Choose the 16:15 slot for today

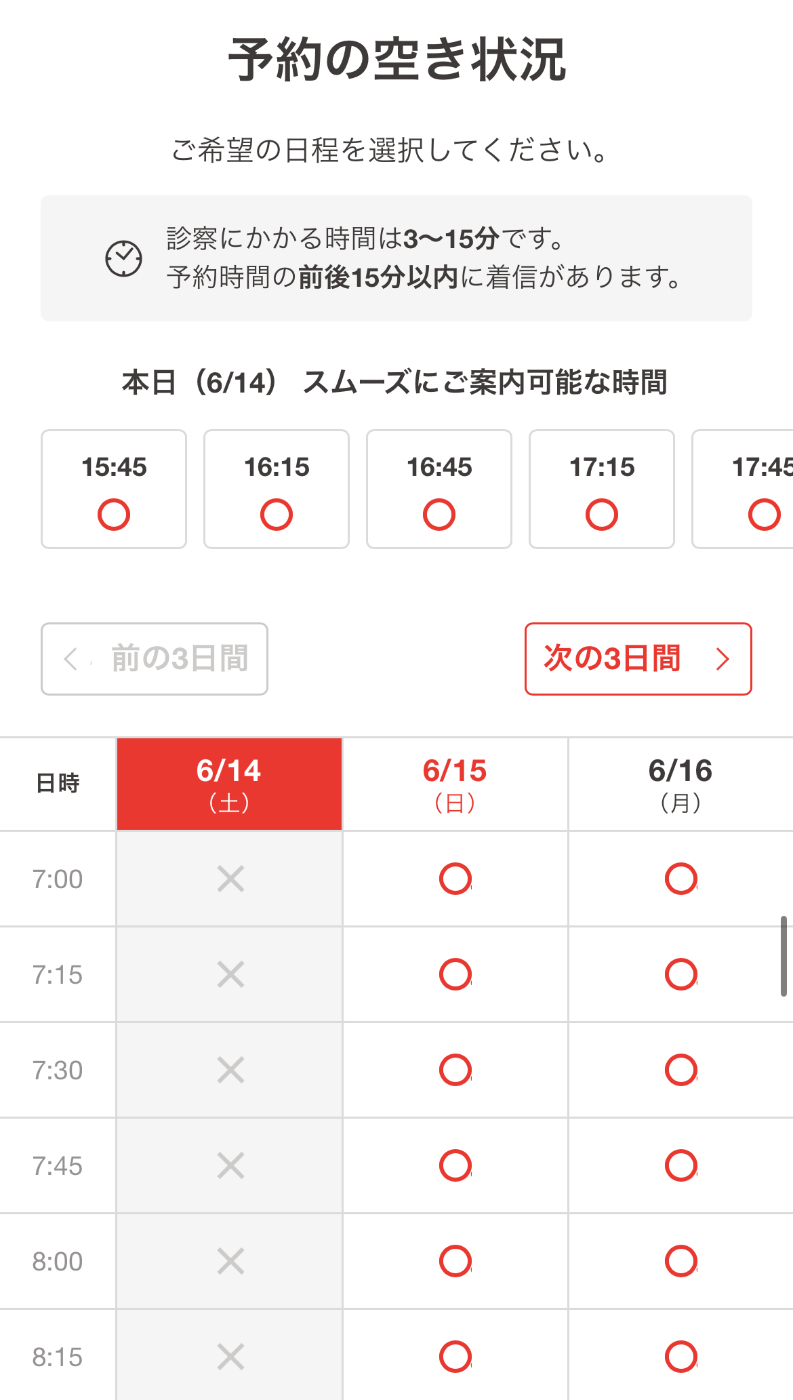277,489
